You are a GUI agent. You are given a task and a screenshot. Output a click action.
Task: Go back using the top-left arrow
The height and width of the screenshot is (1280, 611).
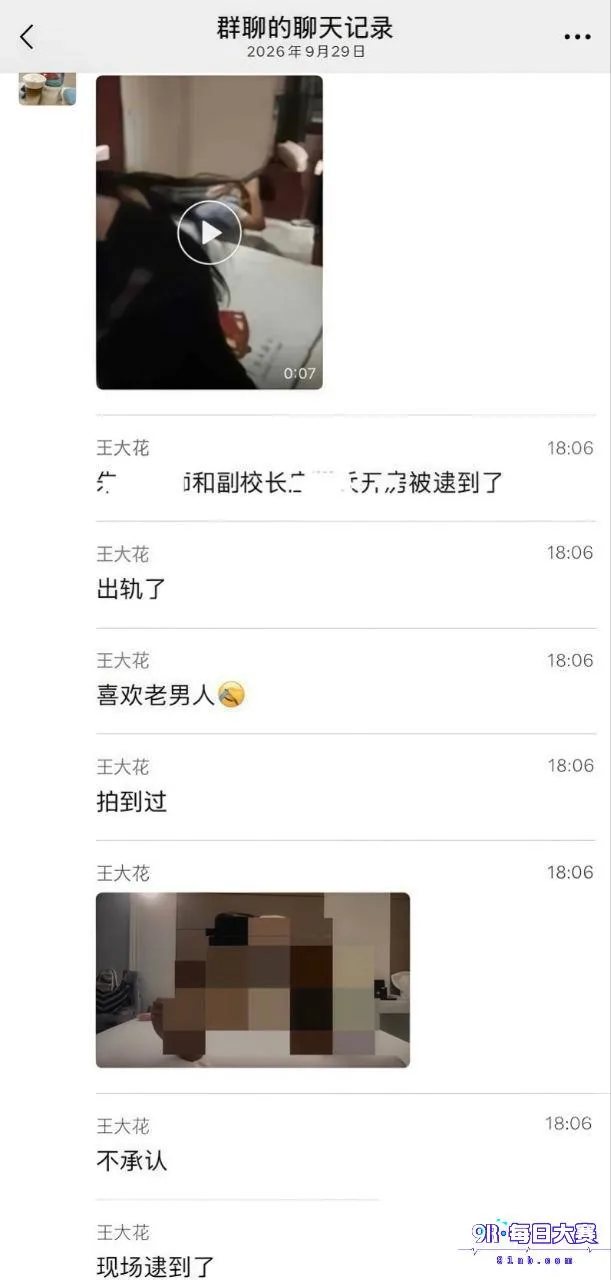(27, 37)
